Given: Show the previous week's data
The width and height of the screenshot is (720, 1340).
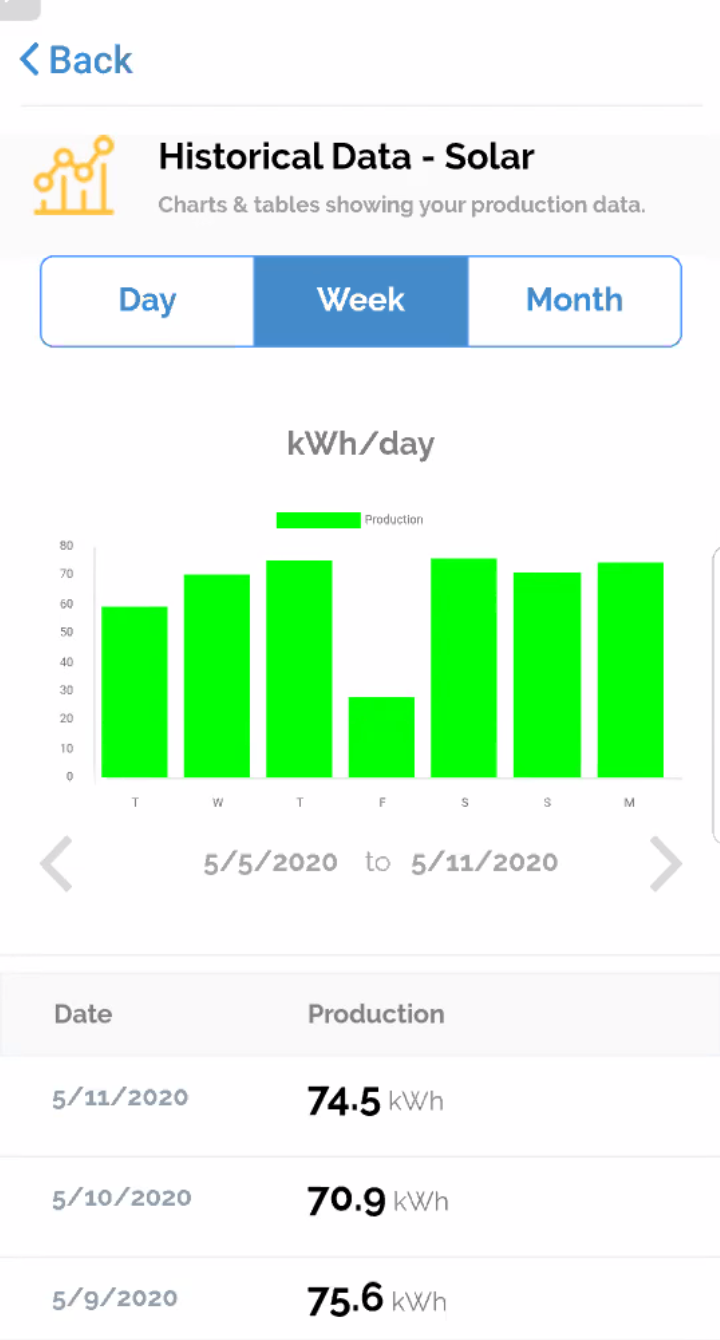Looking at the screenshot, I should [x=57, y=864].
